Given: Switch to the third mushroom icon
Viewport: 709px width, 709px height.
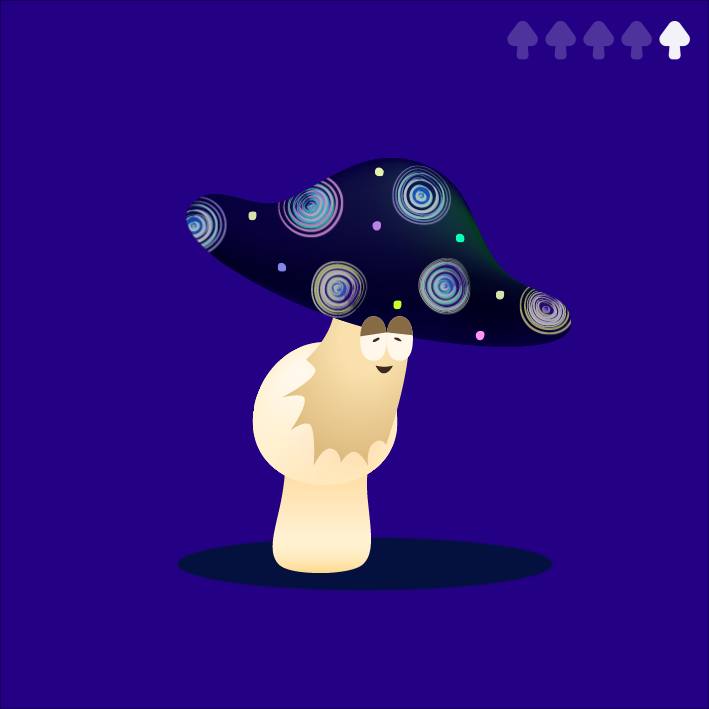Looking at the screenshot, I should tap(598, 39).
